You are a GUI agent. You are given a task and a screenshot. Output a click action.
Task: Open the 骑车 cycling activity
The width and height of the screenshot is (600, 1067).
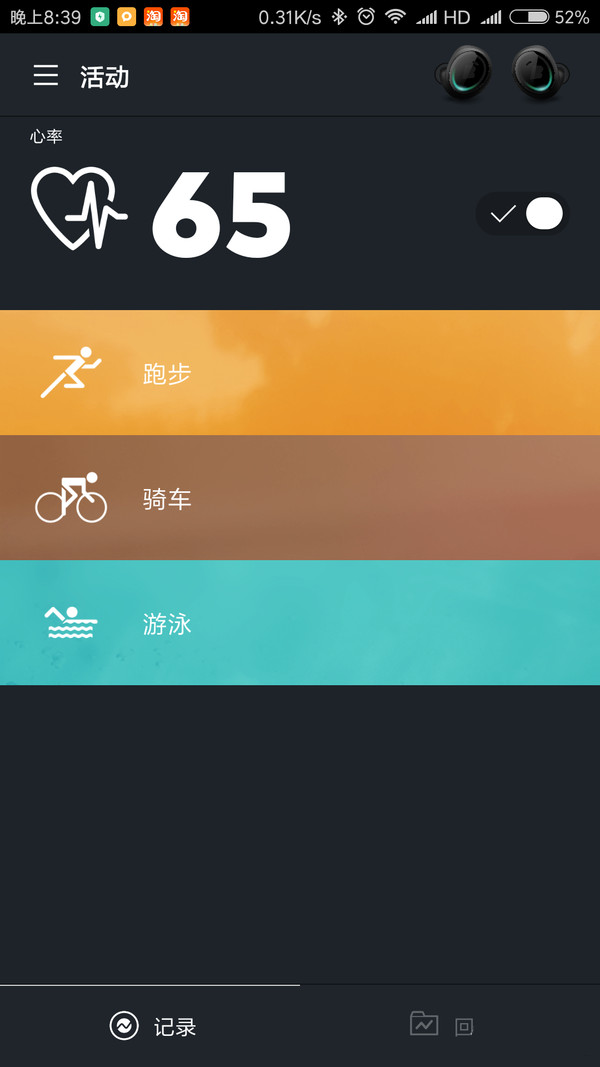(300, 498)
